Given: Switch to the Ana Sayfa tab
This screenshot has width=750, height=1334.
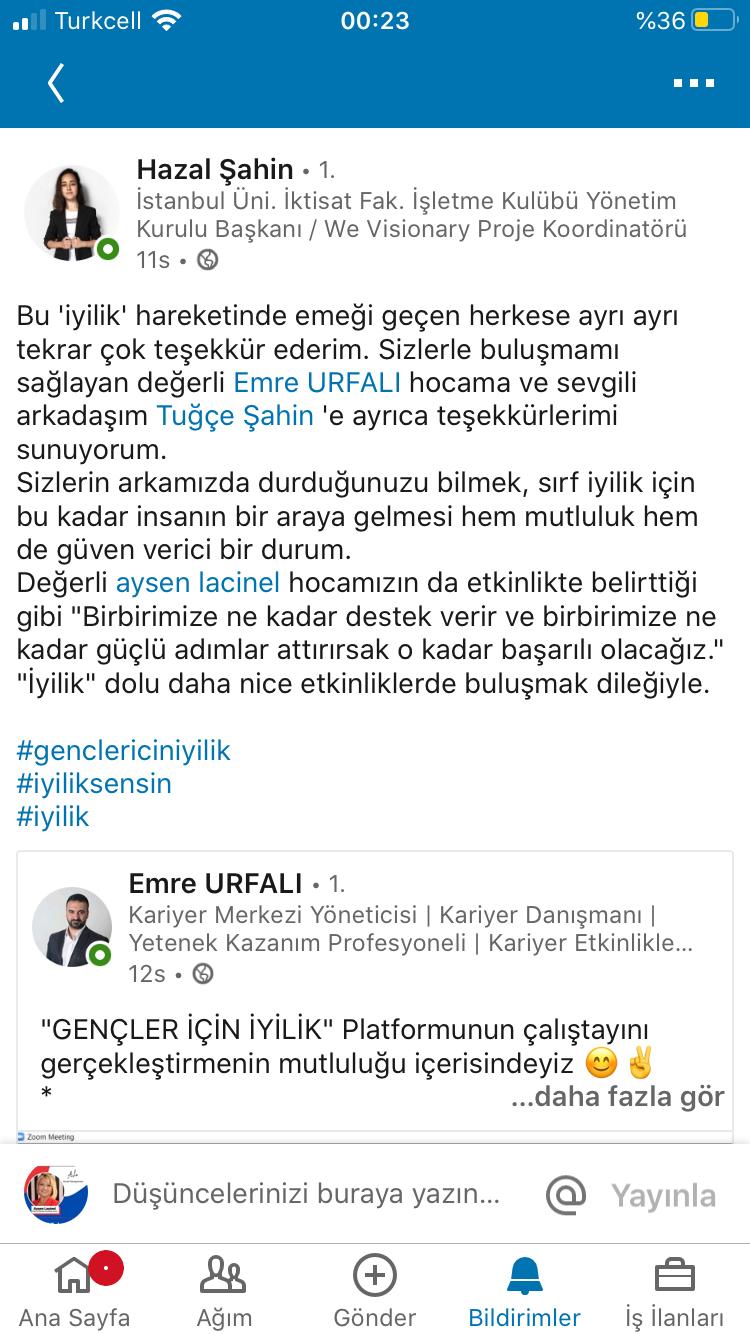Looking at the screenshot, I should pos(74,1291).
